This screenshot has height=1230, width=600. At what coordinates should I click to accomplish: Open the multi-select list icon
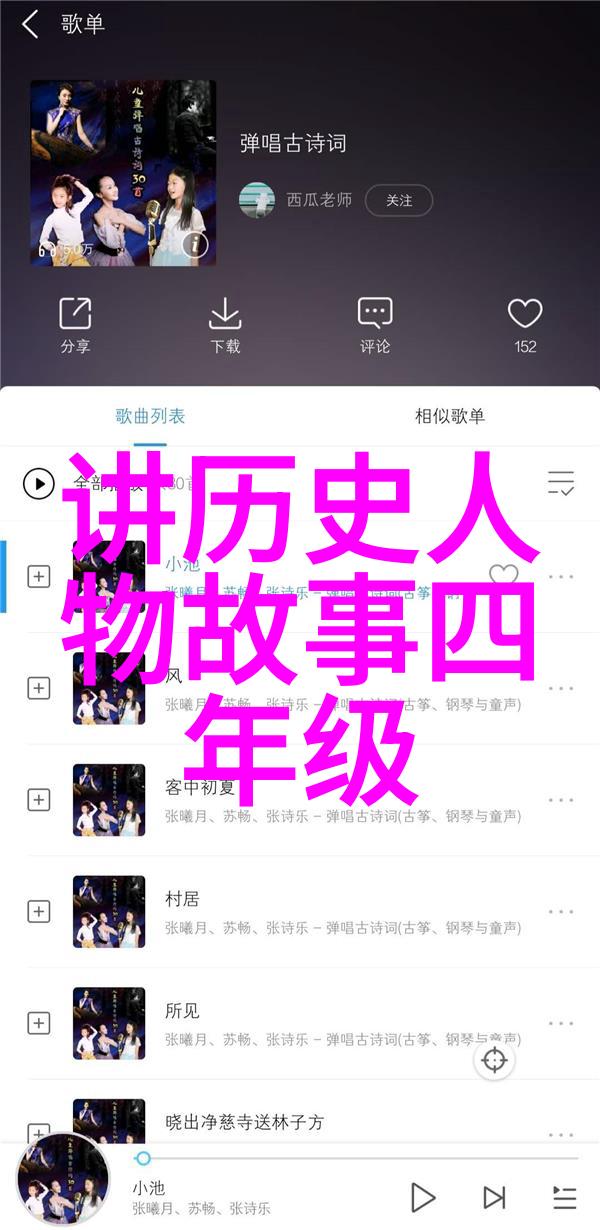(x=561, y=484)
